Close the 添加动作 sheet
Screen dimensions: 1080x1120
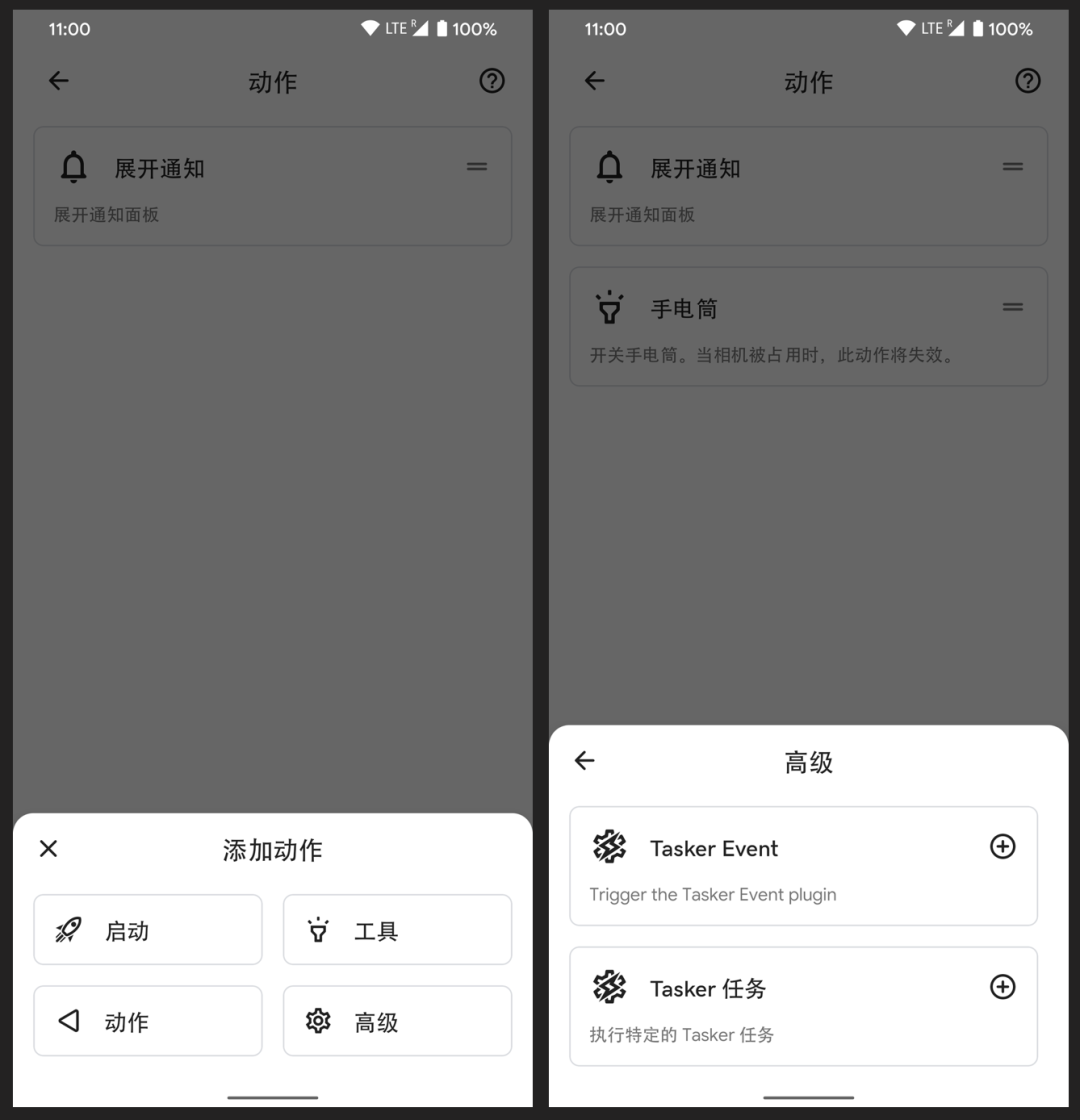pos(48,849)
